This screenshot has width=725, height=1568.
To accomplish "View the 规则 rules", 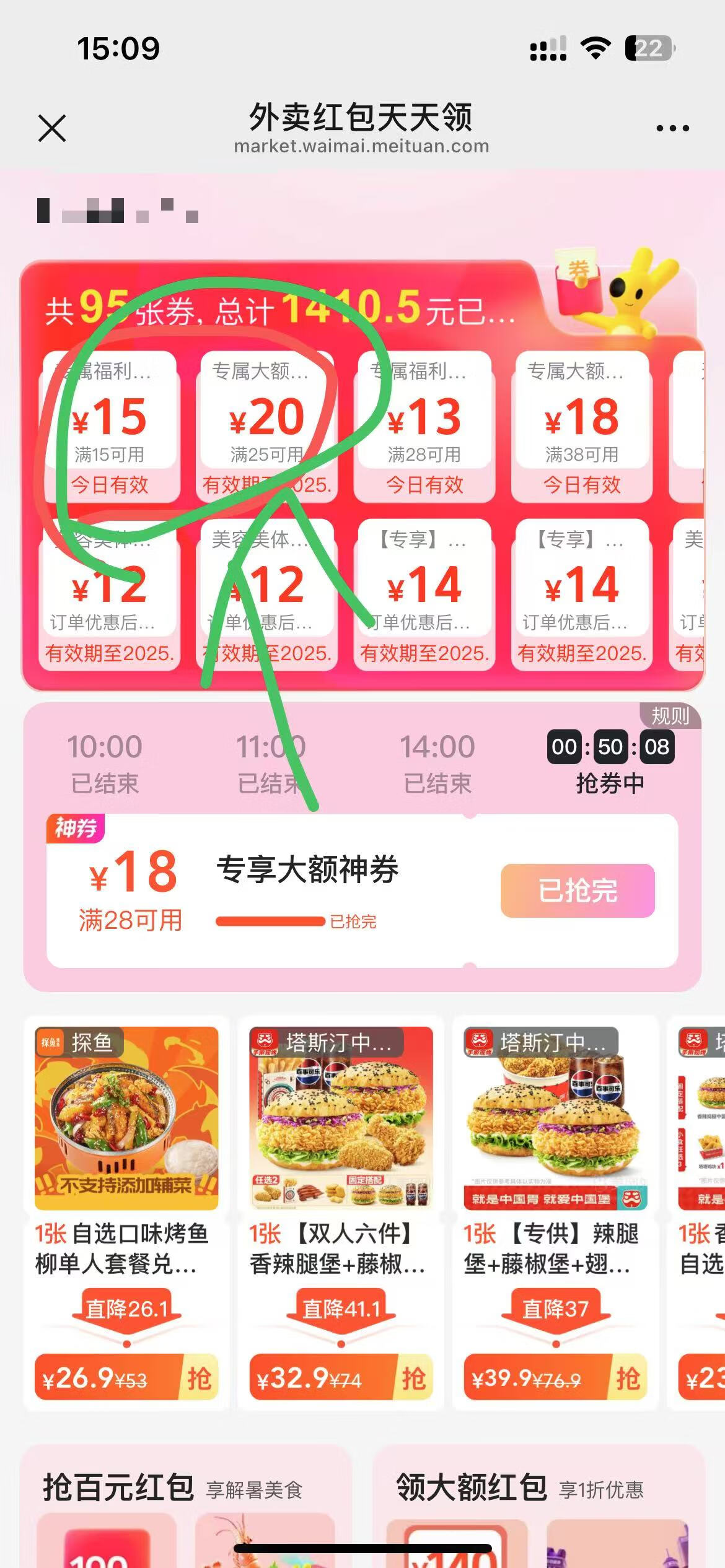I will point(670,716).
